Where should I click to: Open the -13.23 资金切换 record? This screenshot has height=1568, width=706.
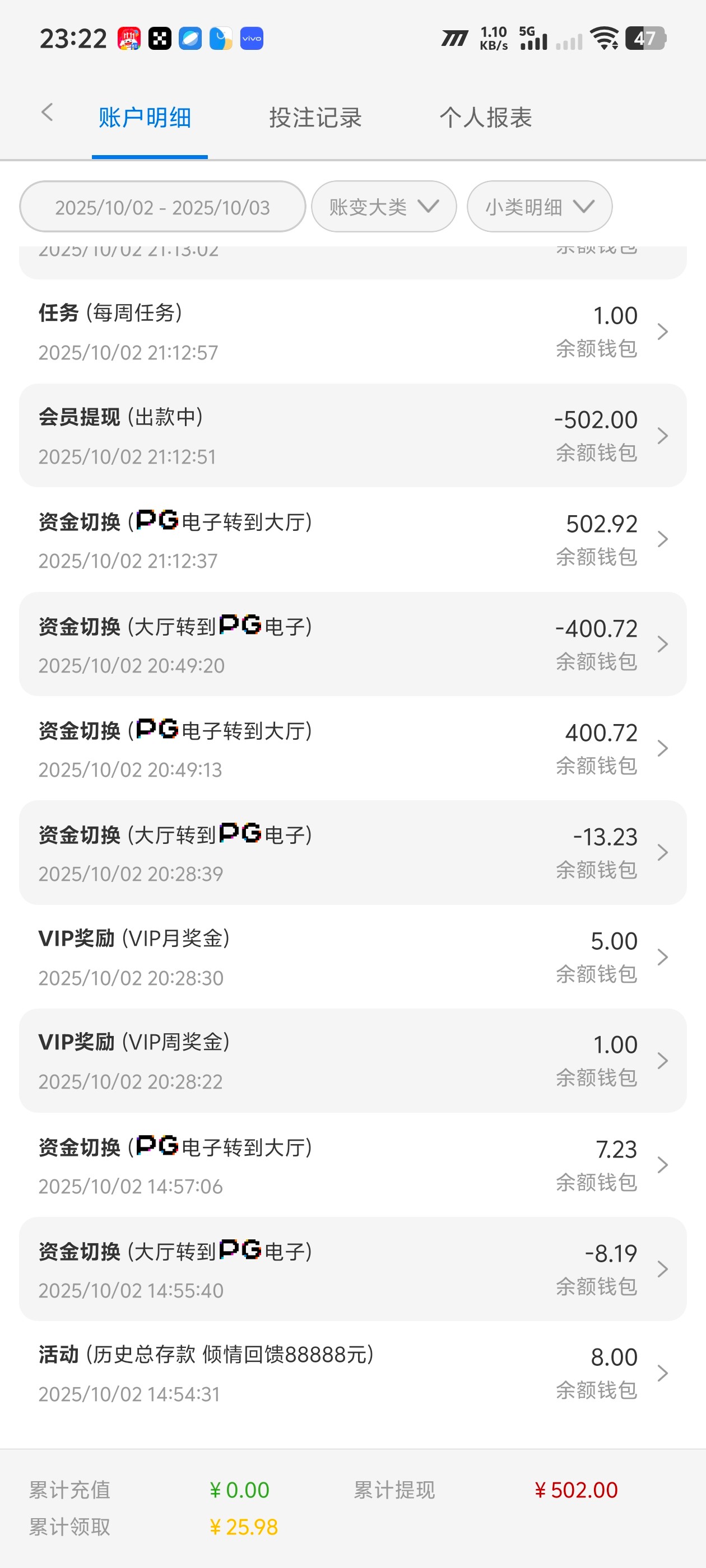point(352,853)
